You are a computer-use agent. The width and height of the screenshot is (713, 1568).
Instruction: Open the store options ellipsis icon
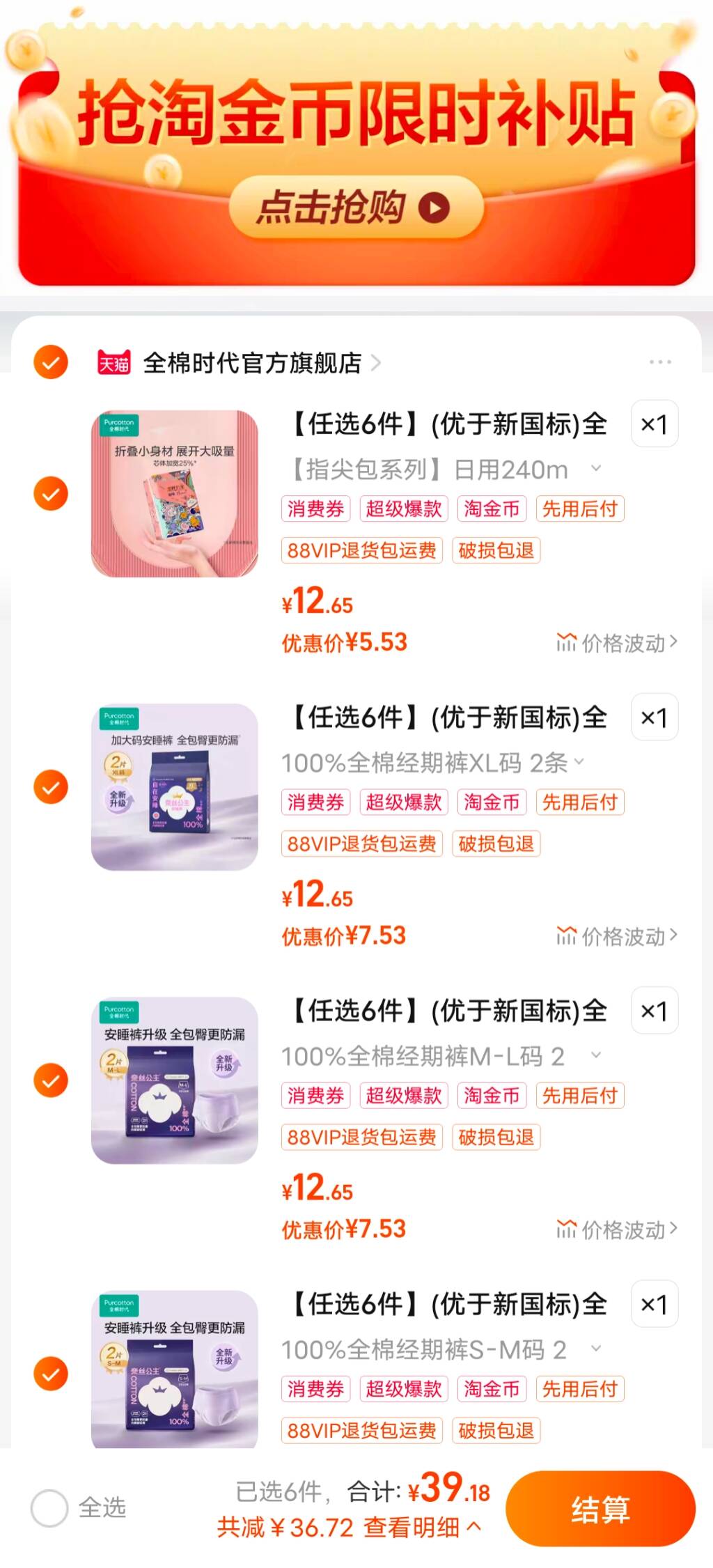[x=660, y=361]
